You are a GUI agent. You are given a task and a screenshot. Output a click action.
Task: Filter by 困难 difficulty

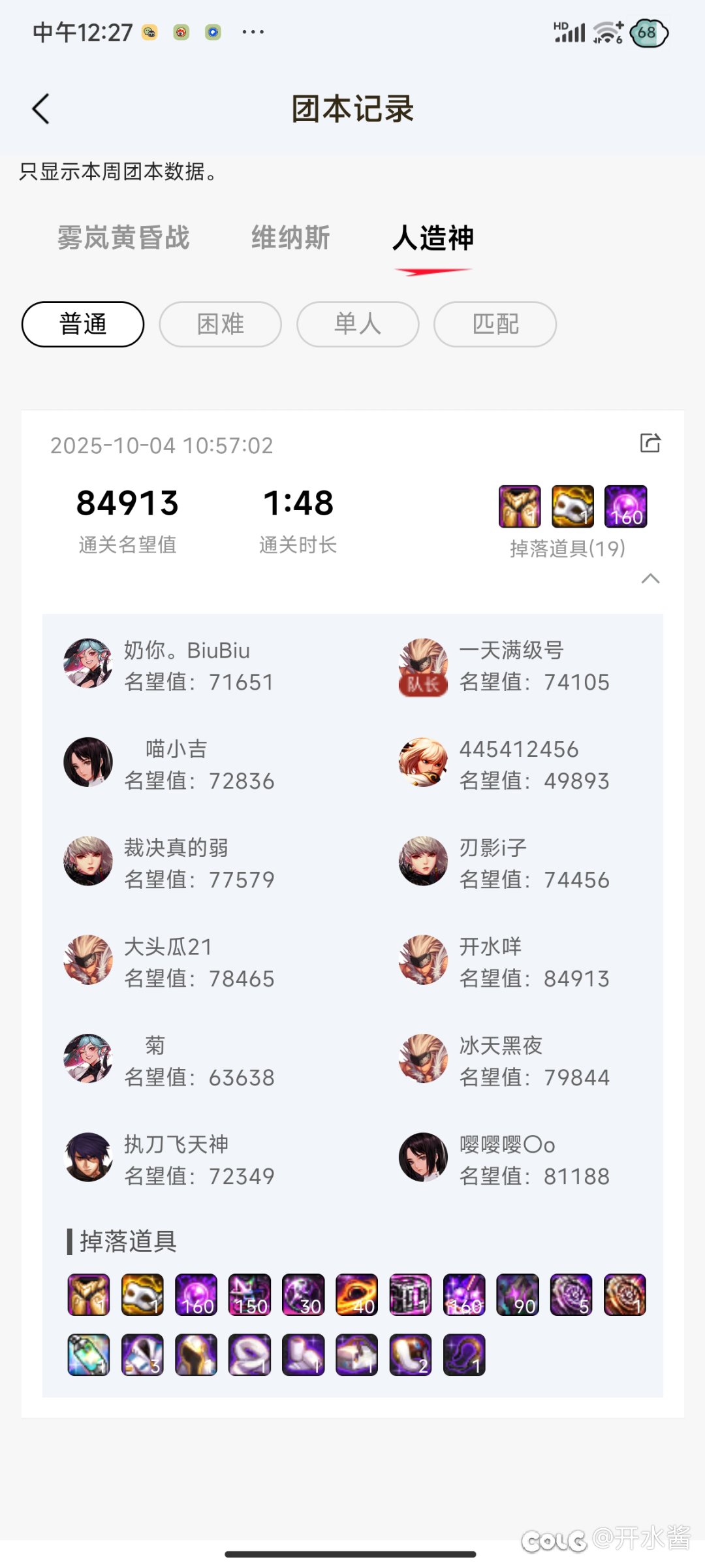tap(221, 324)
